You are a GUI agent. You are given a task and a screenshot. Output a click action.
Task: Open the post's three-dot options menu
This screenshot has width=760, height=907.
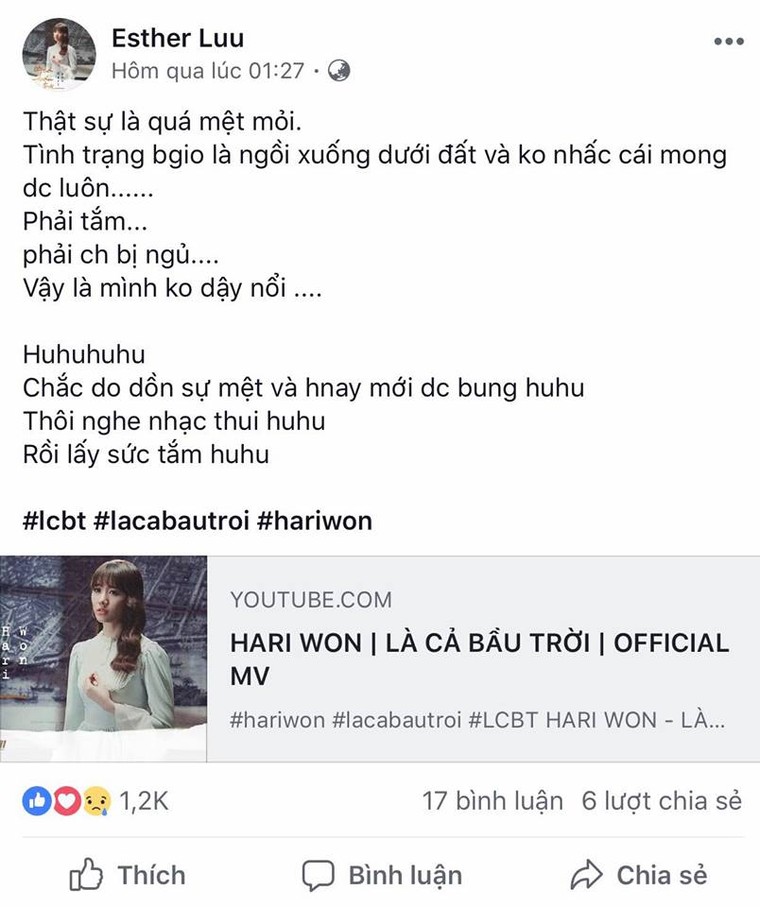point(729,42)
